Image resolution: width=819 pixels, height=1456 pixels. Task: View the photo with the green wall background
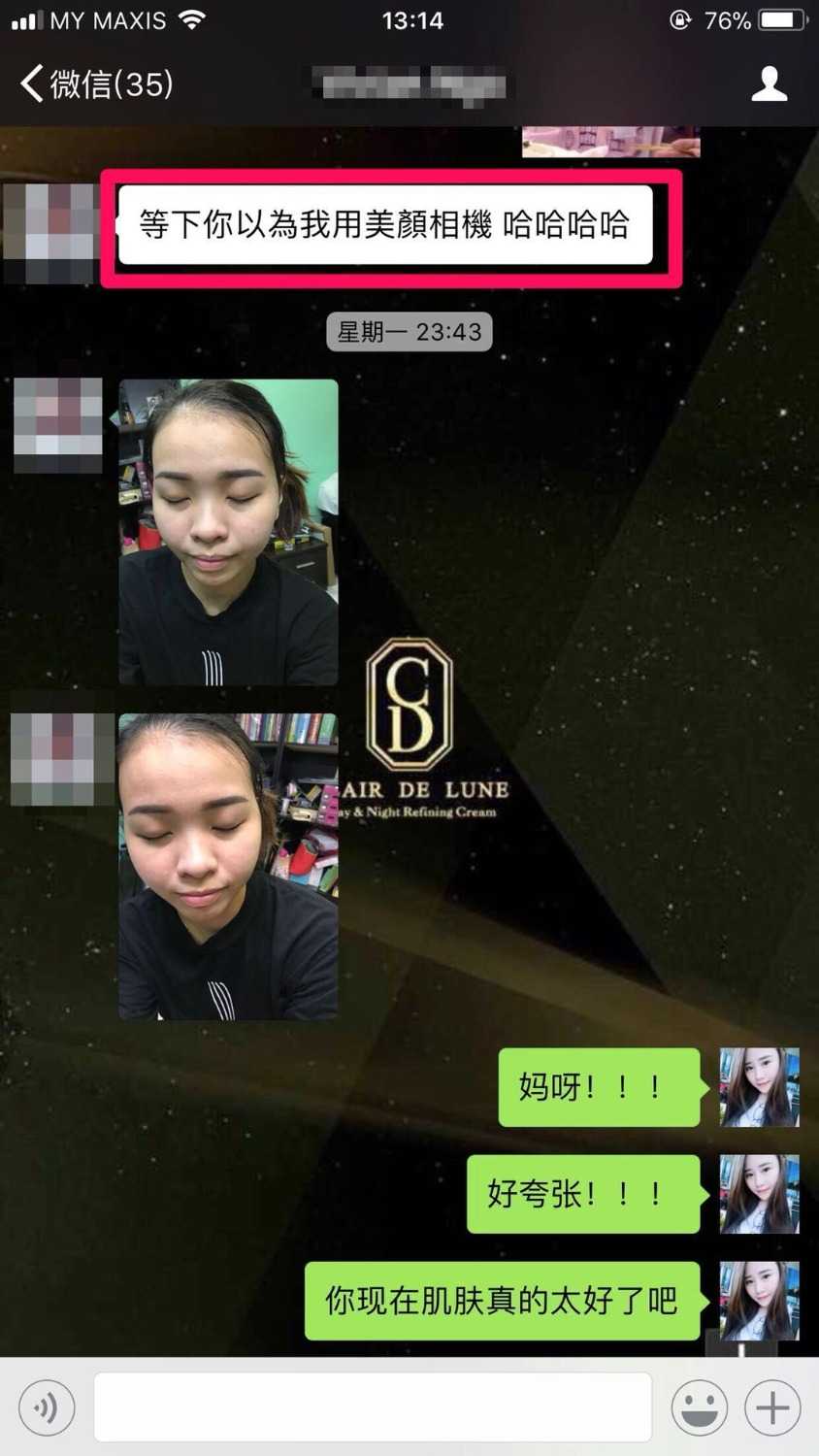(228, 532)
